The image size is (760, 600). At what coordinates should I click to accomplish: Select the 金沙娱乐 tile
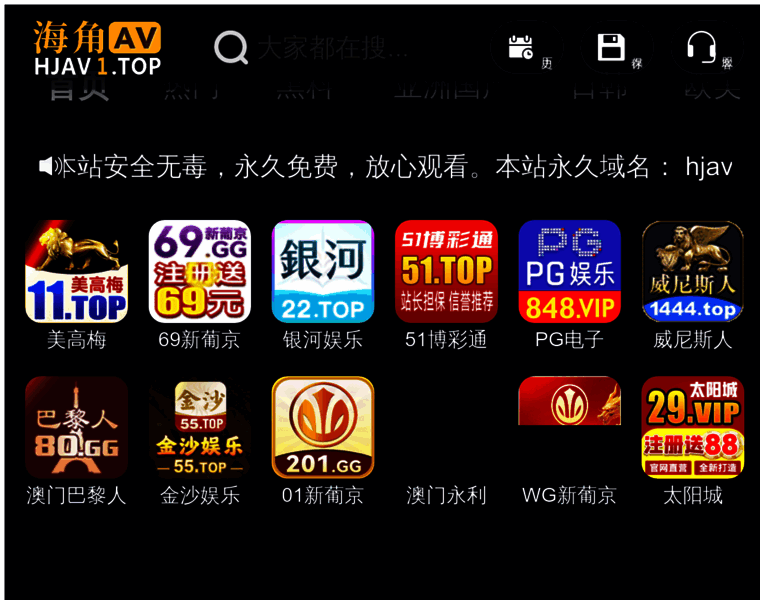coord(199,428)
